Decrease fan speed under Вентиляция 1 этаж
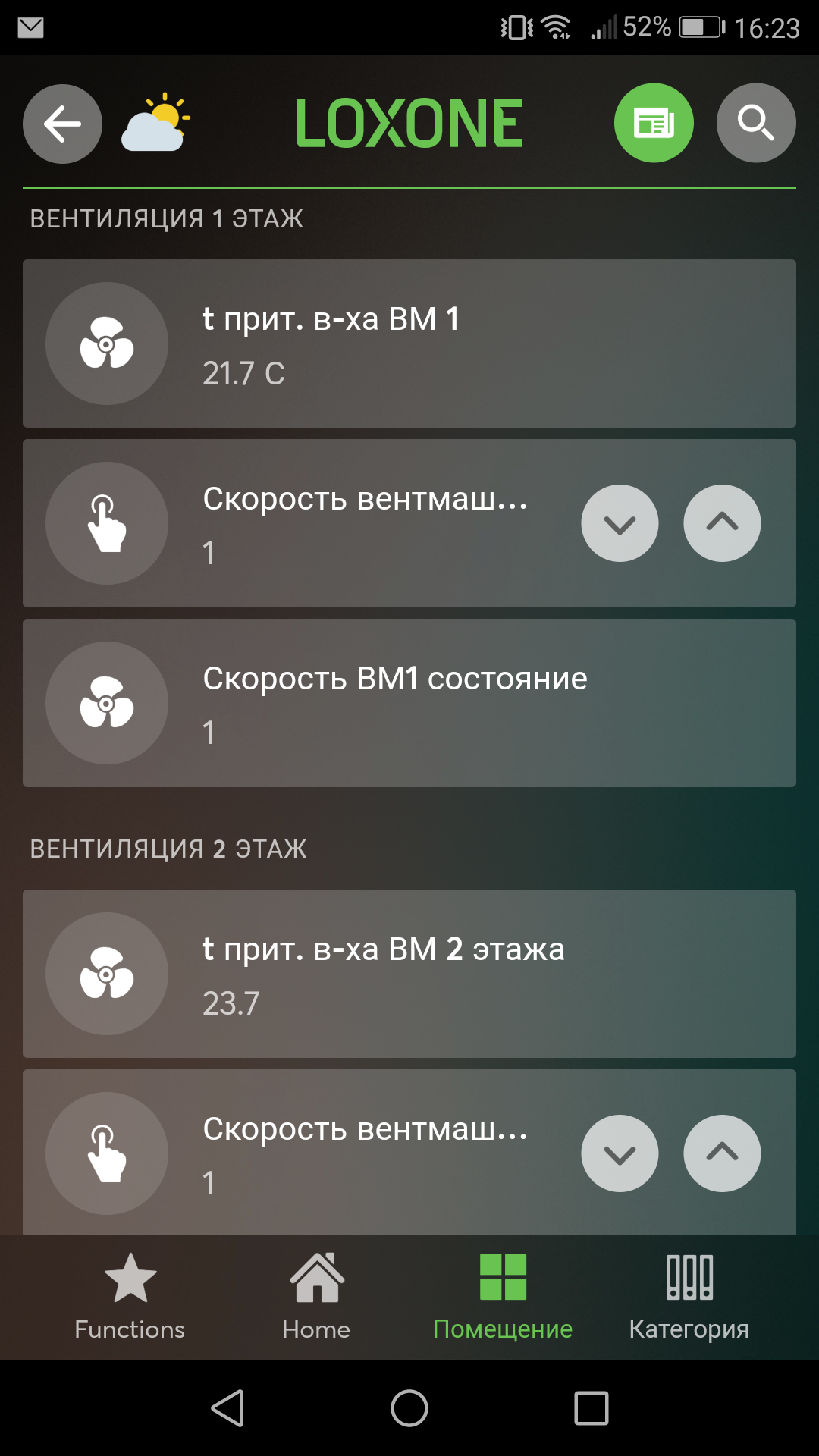This screenshot has height=1456, width=819. [x=620, y=523]
